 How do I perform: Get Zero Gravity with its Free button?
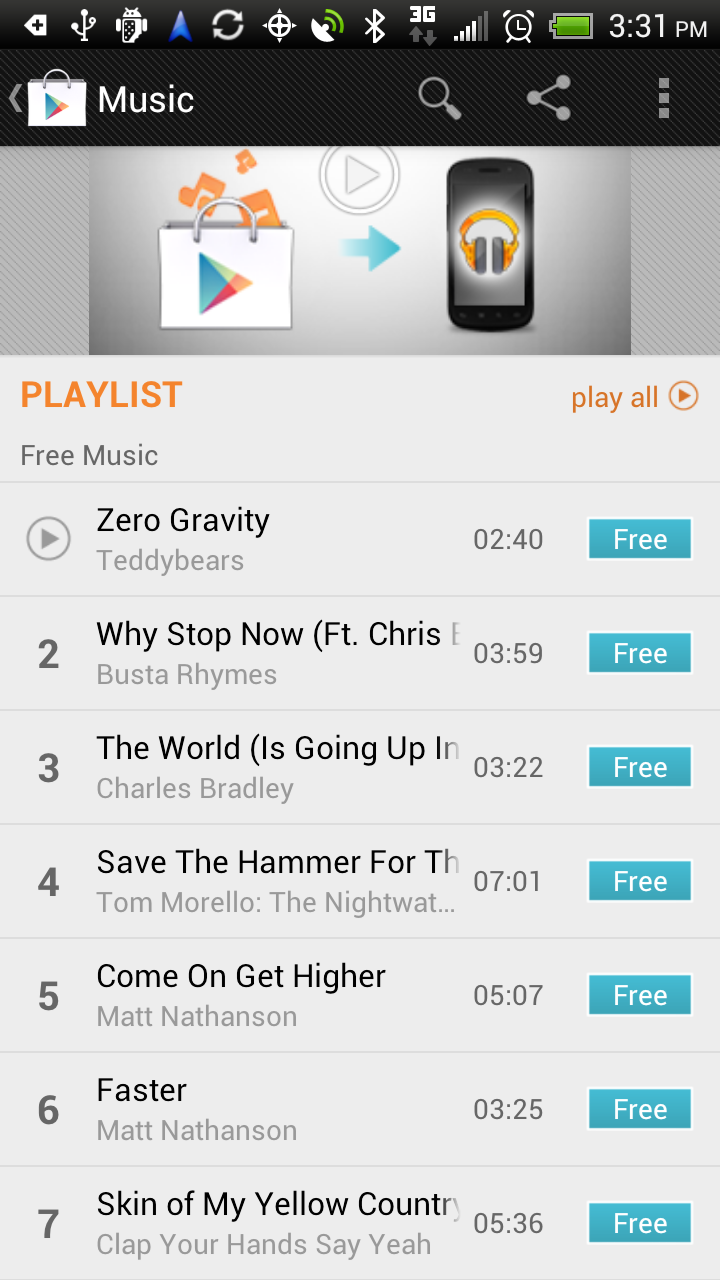coord(640,539)
